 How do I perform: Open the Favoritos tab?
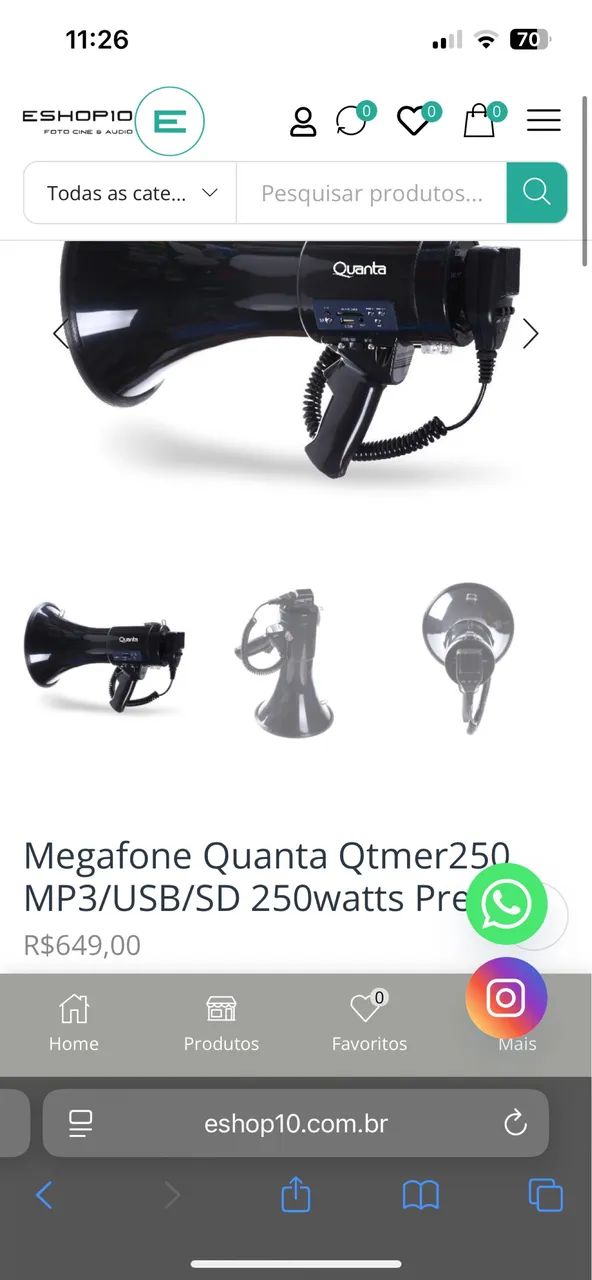[369, 1023]
